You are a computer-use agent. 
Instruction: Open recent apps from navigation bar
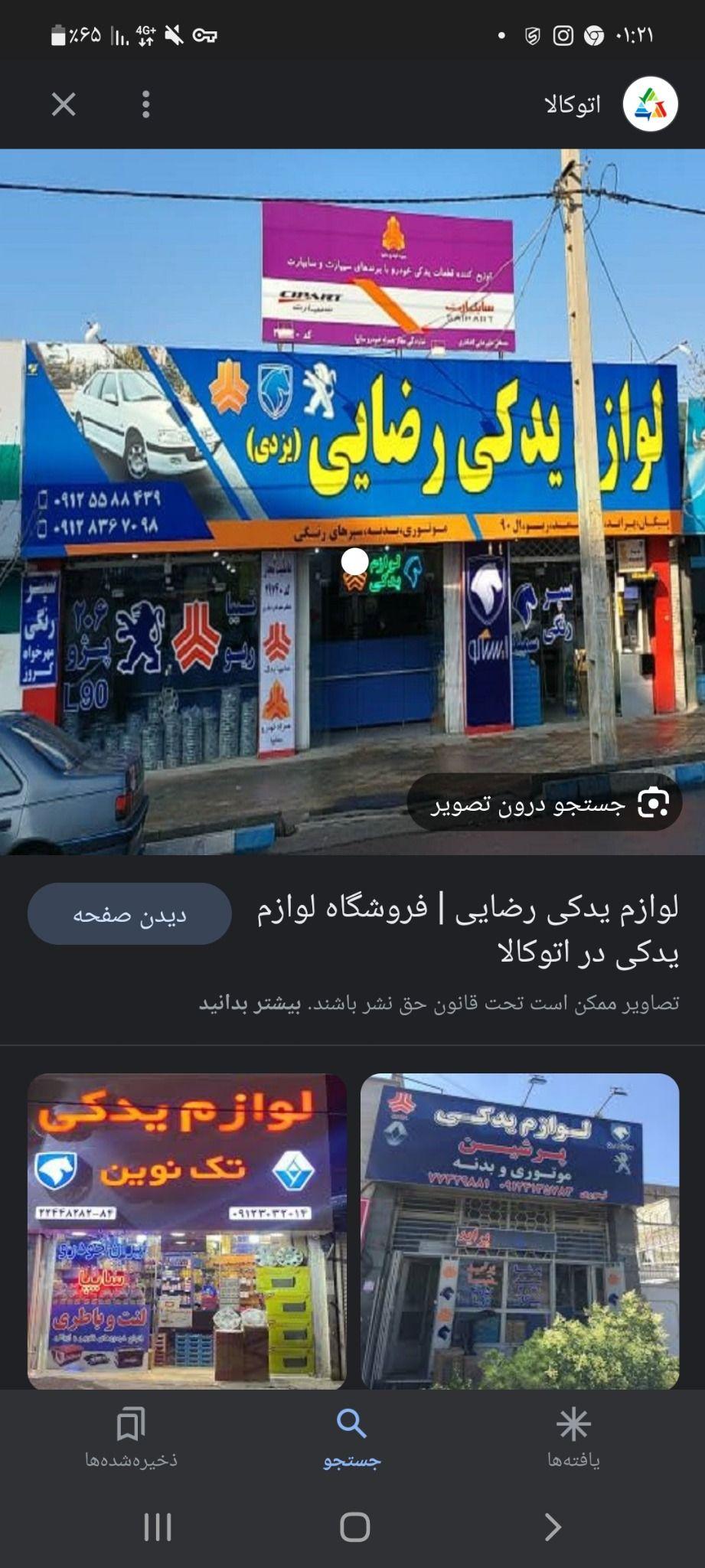(158, 1527)
